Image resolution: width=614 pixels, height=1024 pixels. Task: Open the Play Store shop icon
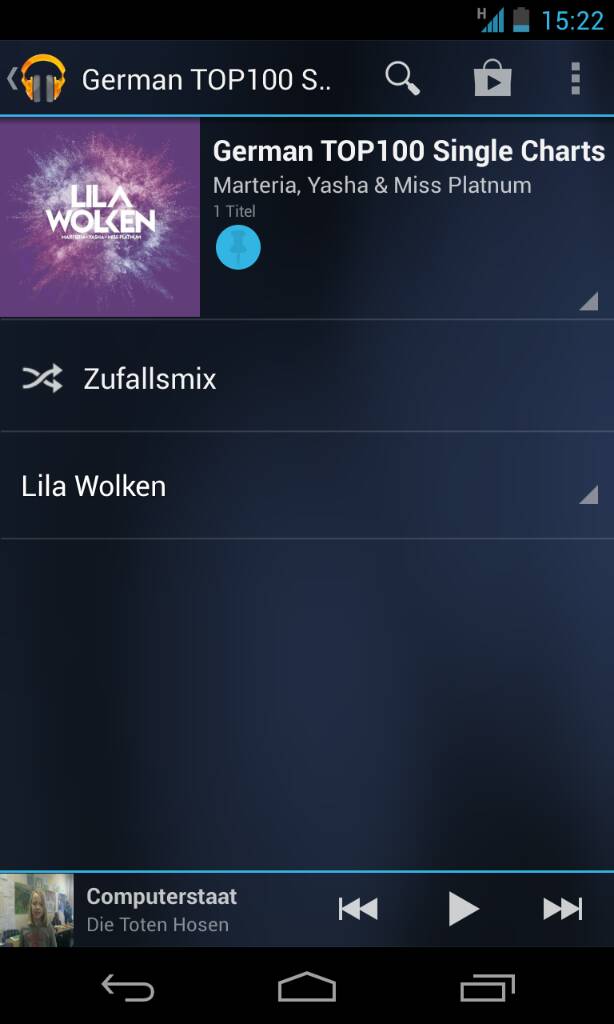[492, 78]
